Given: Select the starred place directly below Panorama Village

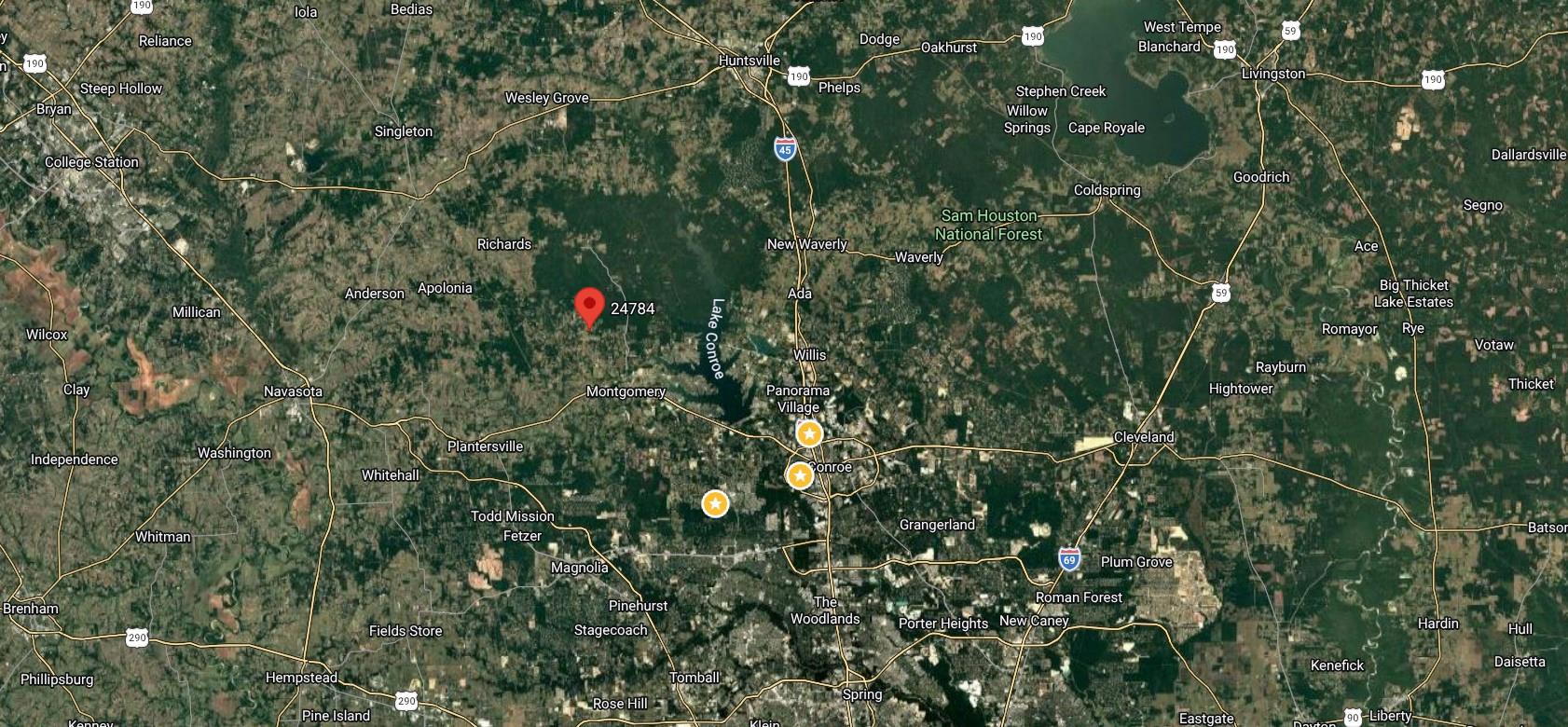Looking at the screenshot, I should coord(809,433).
